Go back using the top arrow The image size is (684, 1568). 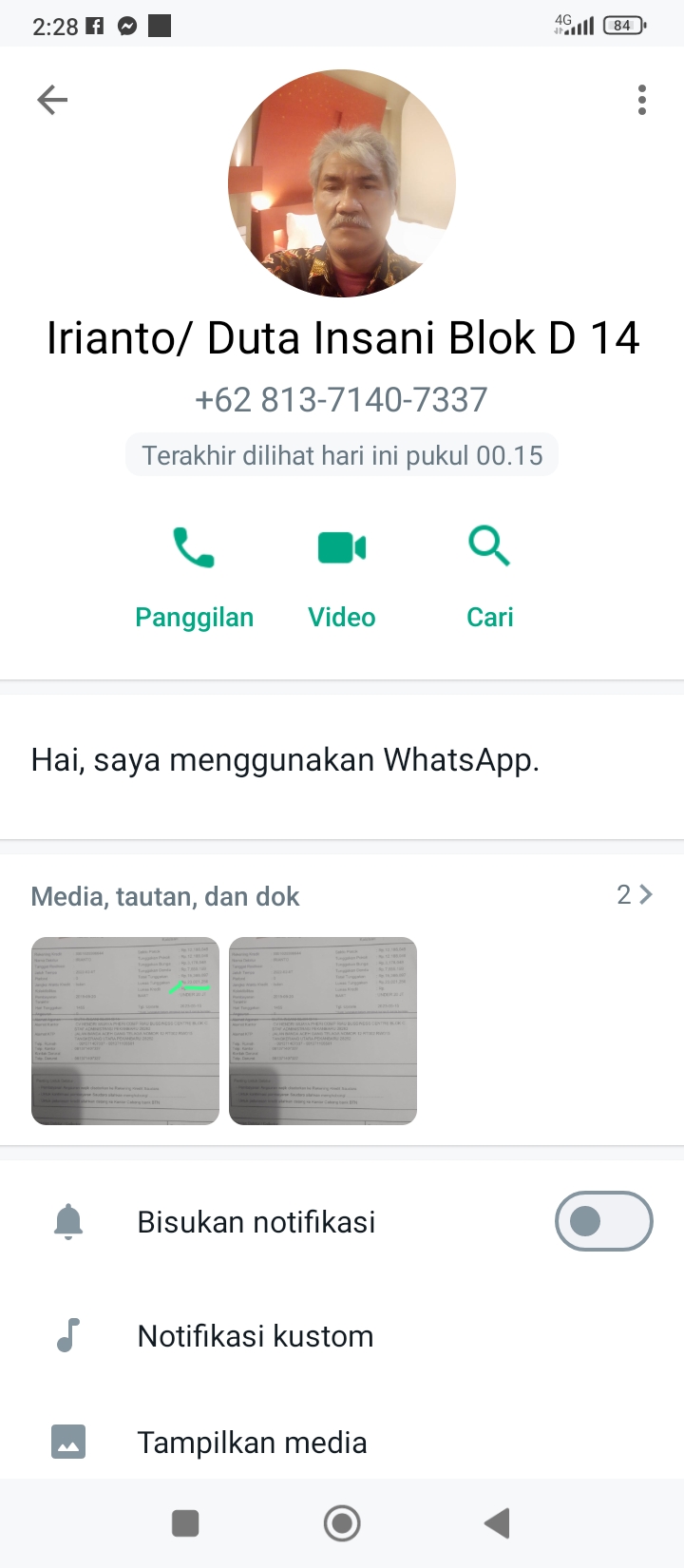pyautogui.click(x=52, y=100)
